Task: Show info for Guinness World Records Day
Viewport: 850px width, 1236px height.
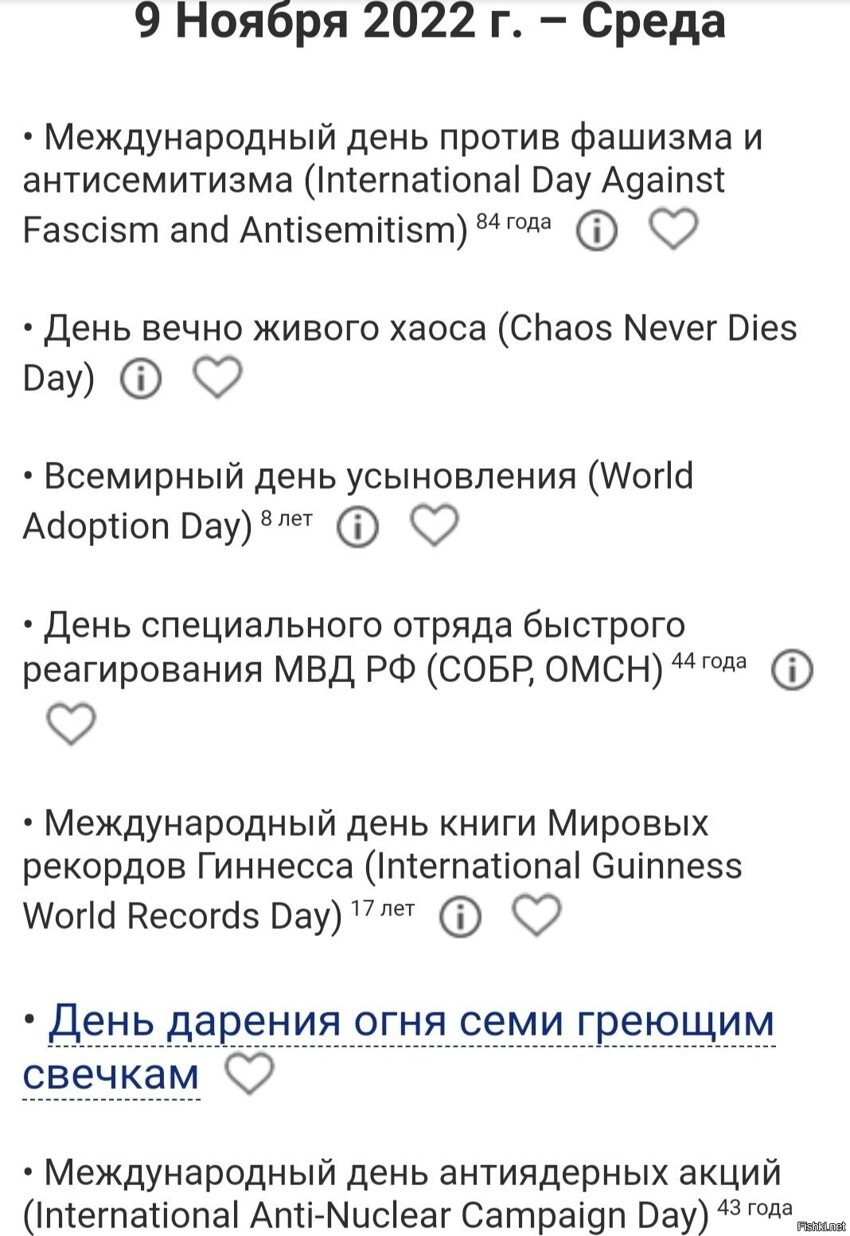Action: pos(460,917)
